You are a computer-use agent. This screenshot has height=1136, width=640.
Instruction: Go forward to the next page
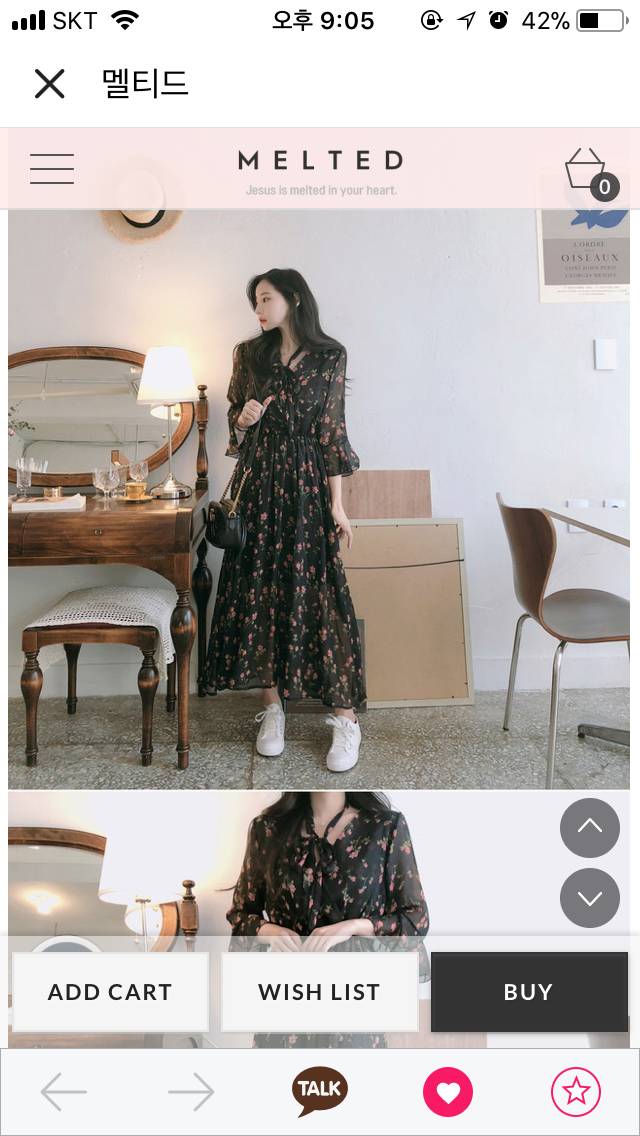click(x=191, y=1092)
